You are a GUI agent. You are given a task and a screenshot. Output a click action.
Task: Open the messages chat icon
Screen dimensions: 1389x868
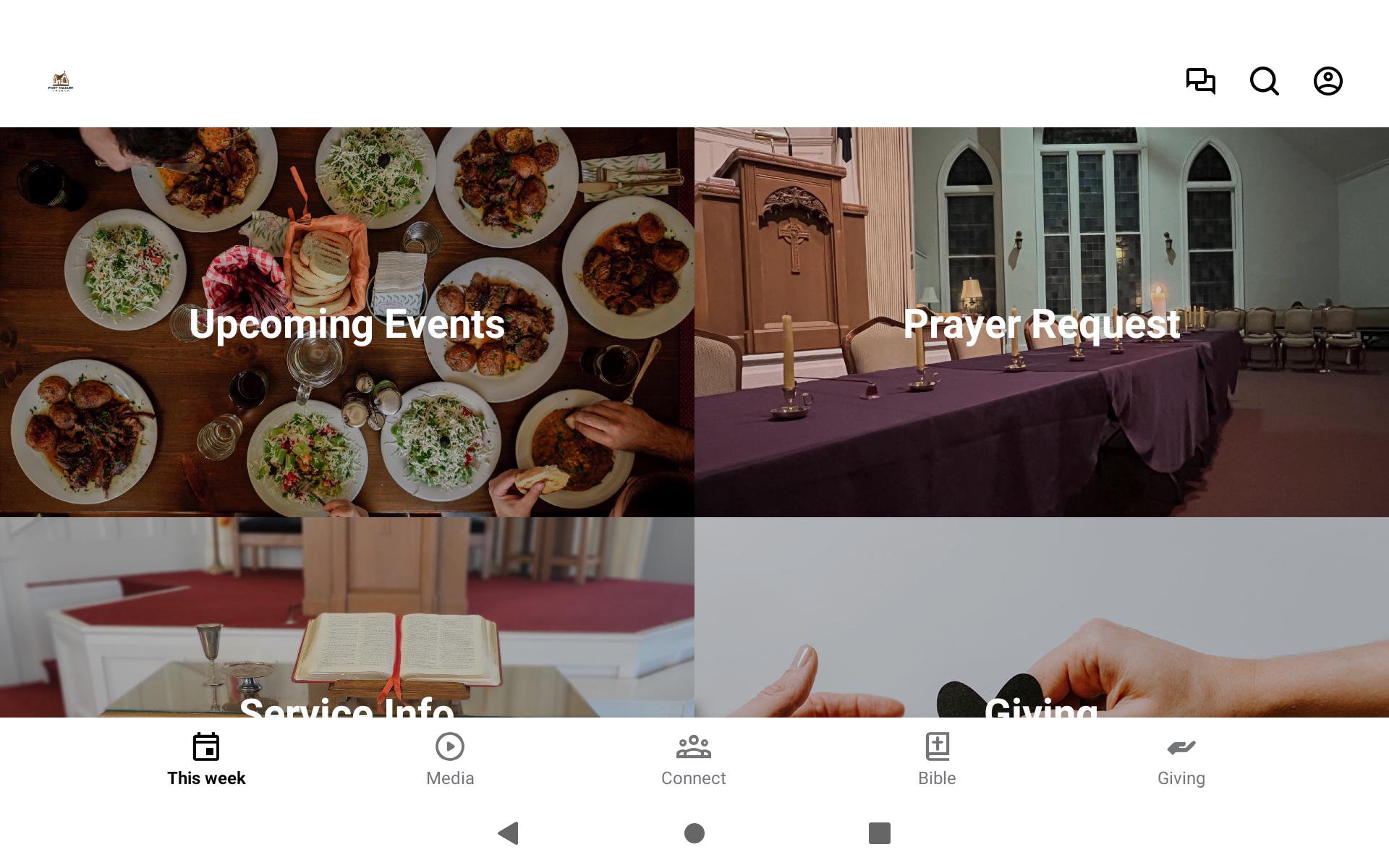pos(1200,81)
